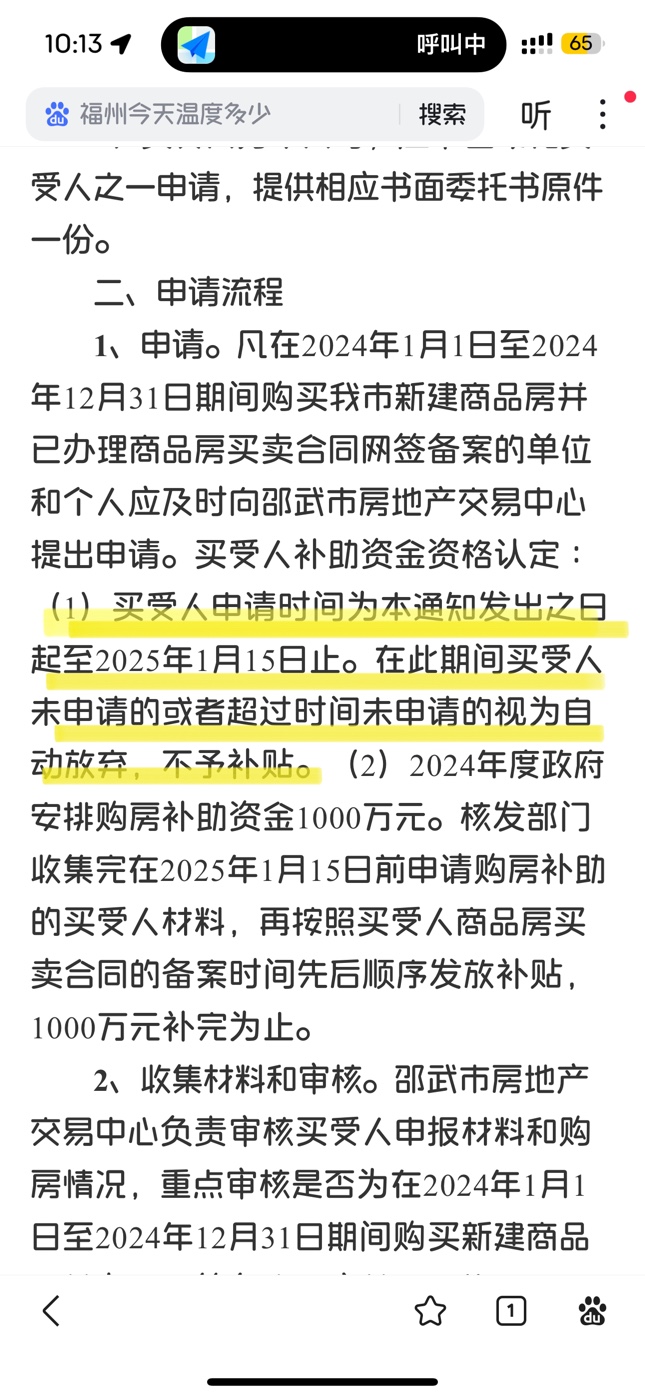This screenshot has height=1398, width=645.
Task: Tap the 搜索 button
Action: pyautogui.click(x=442, y=114)
